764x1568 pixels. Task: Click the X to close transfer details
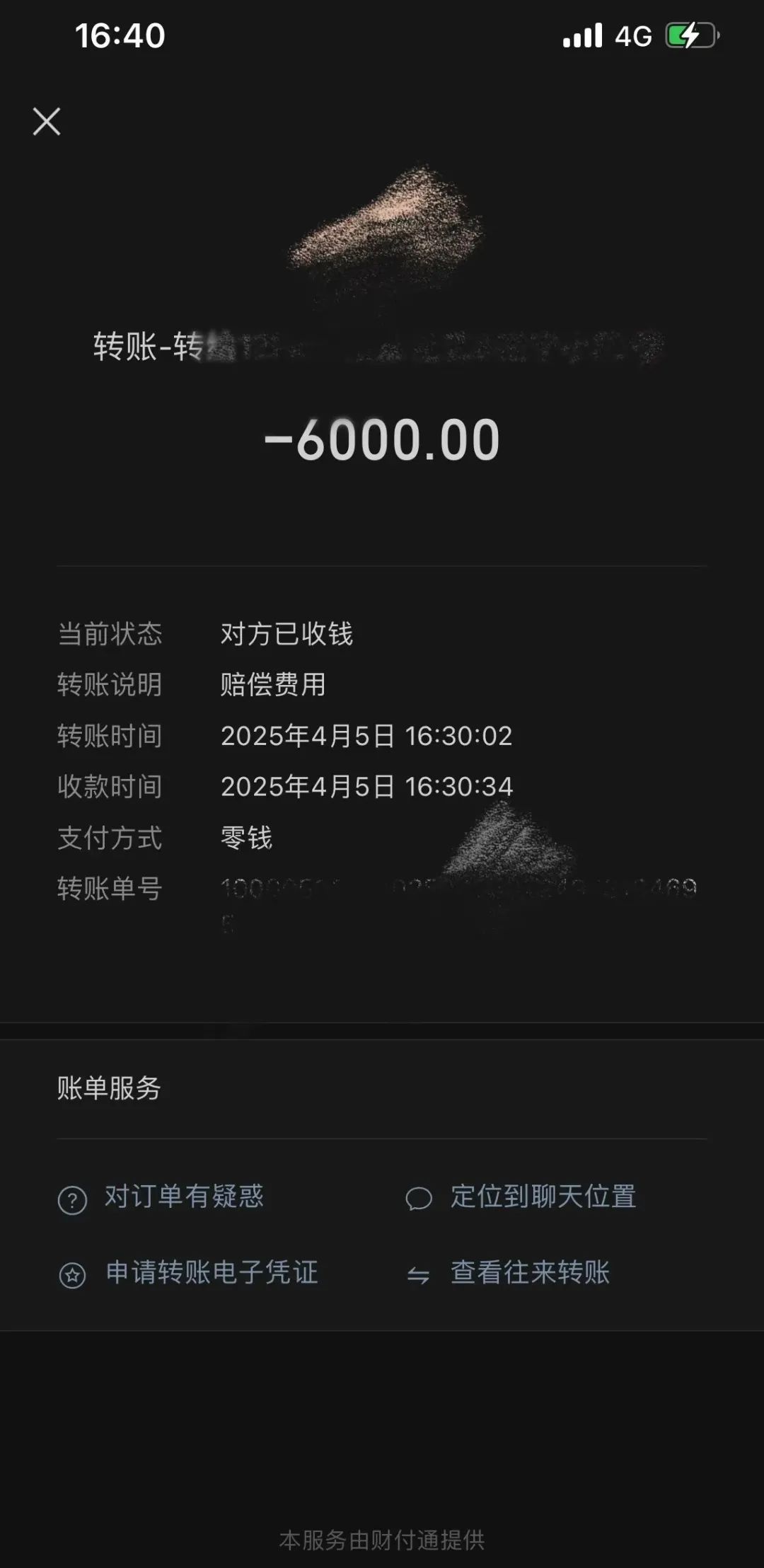tap(47, 122)
